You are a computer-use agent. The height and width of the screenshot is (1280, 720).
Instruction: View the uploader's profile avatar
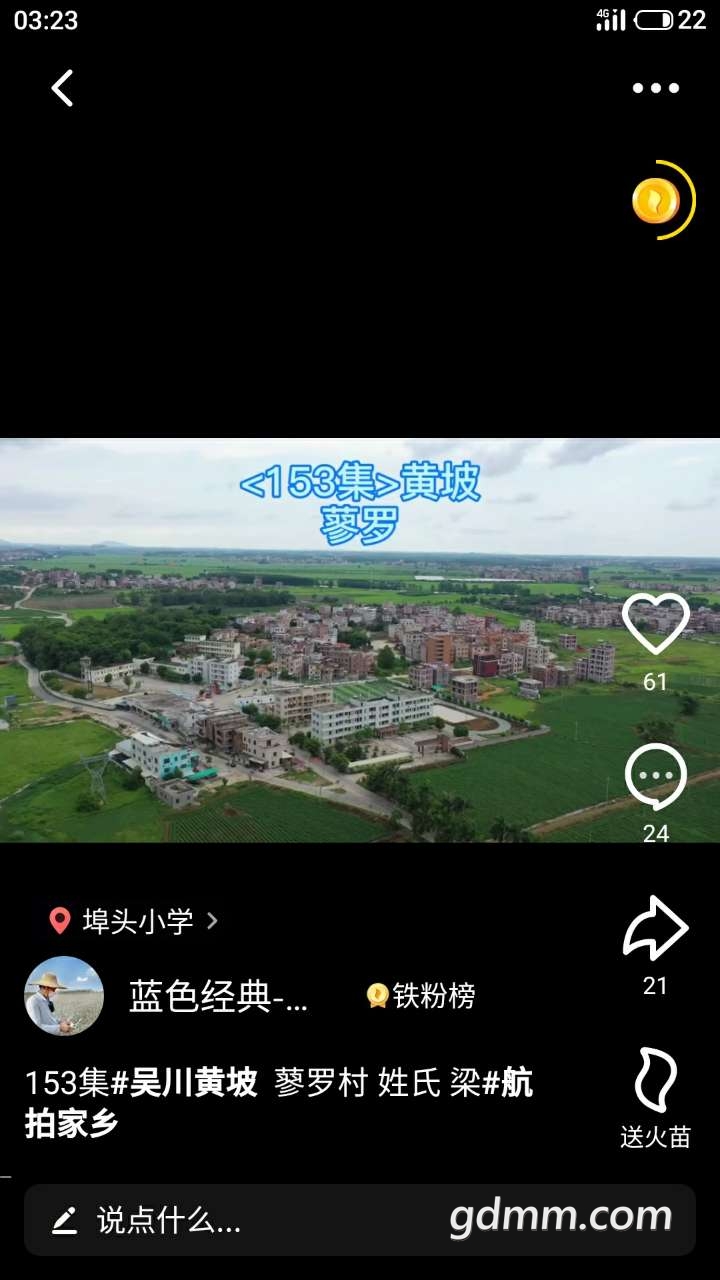(64, 996)
